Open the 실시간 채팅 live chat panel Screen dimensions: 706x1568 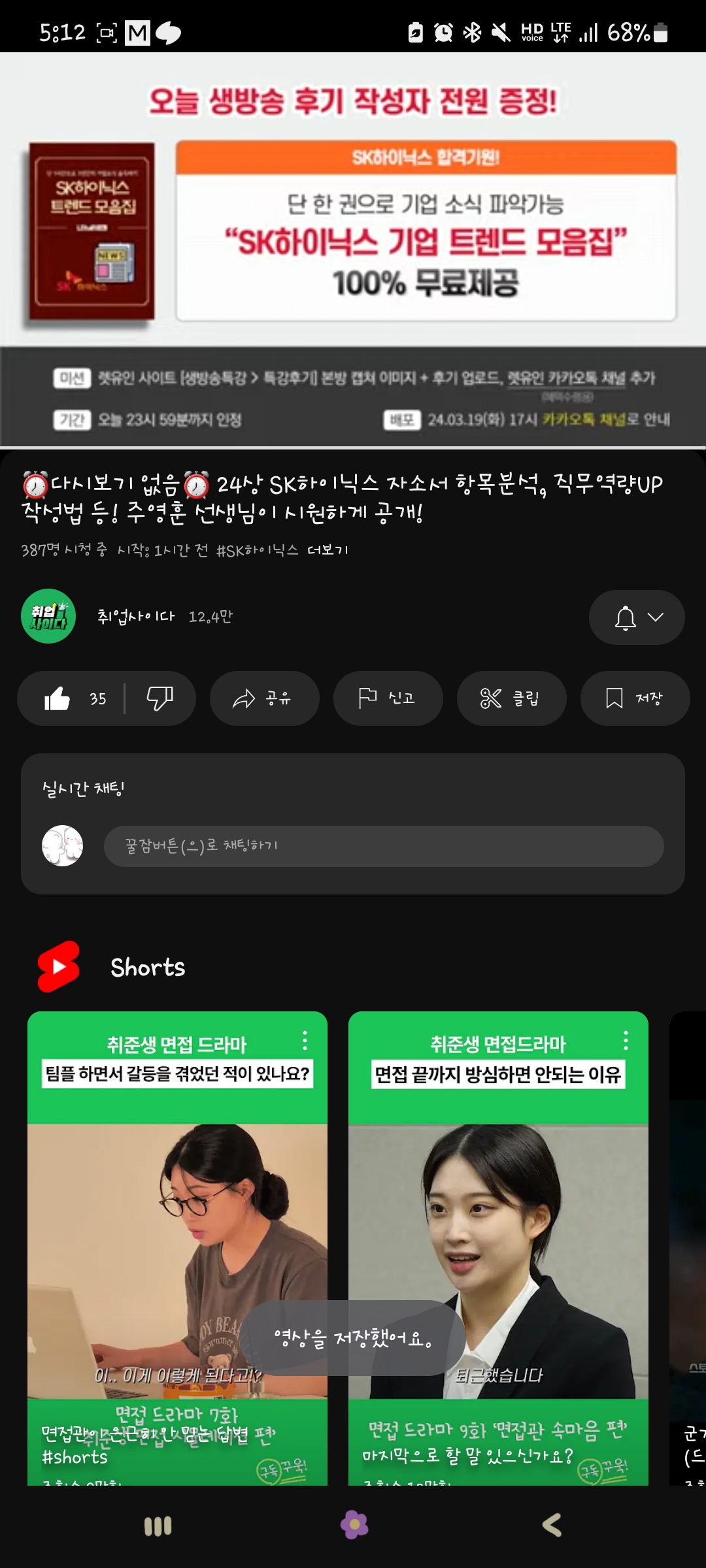(84, 789)
